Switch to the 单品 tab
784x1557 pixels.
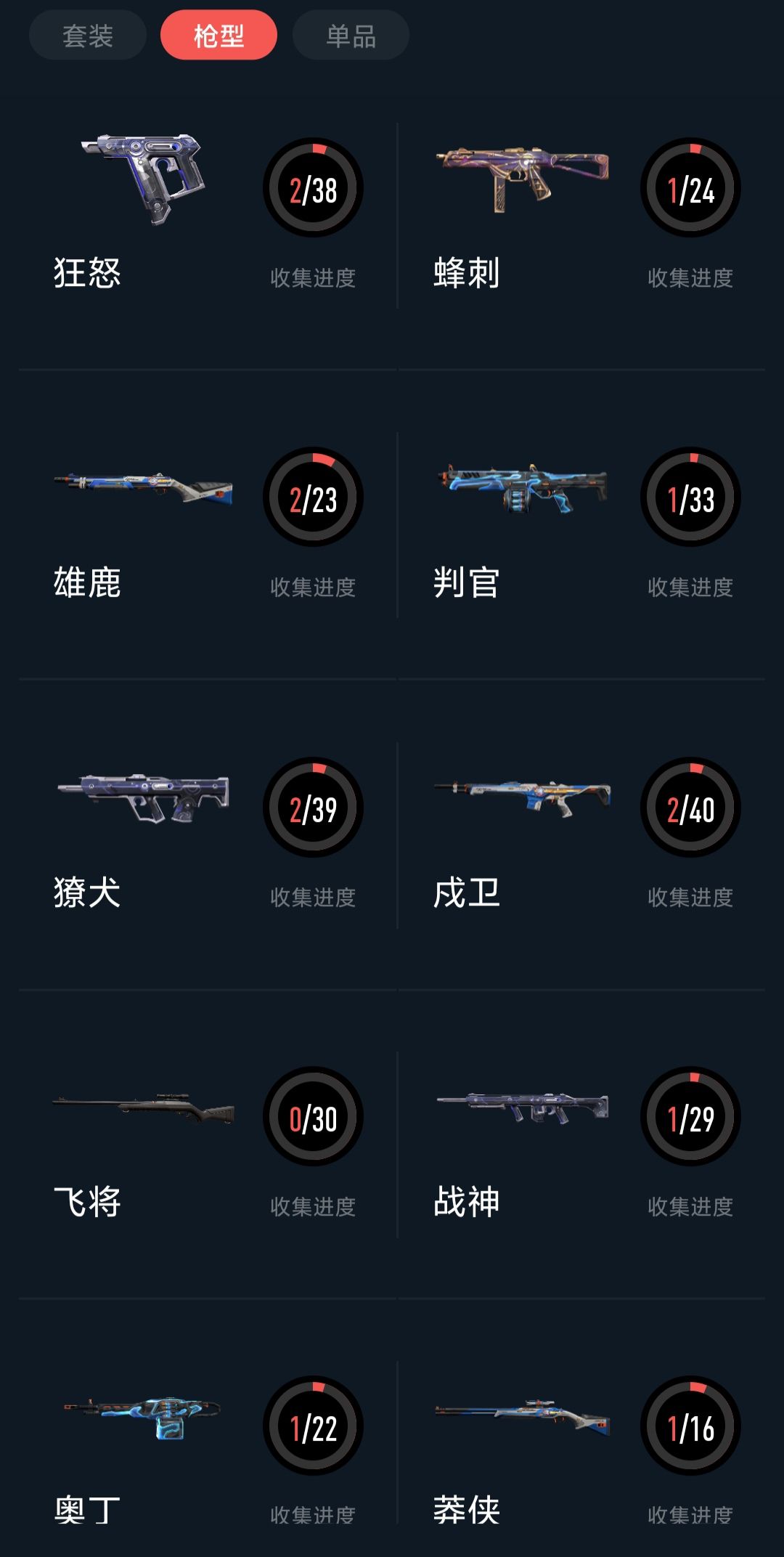coord(350,34)
